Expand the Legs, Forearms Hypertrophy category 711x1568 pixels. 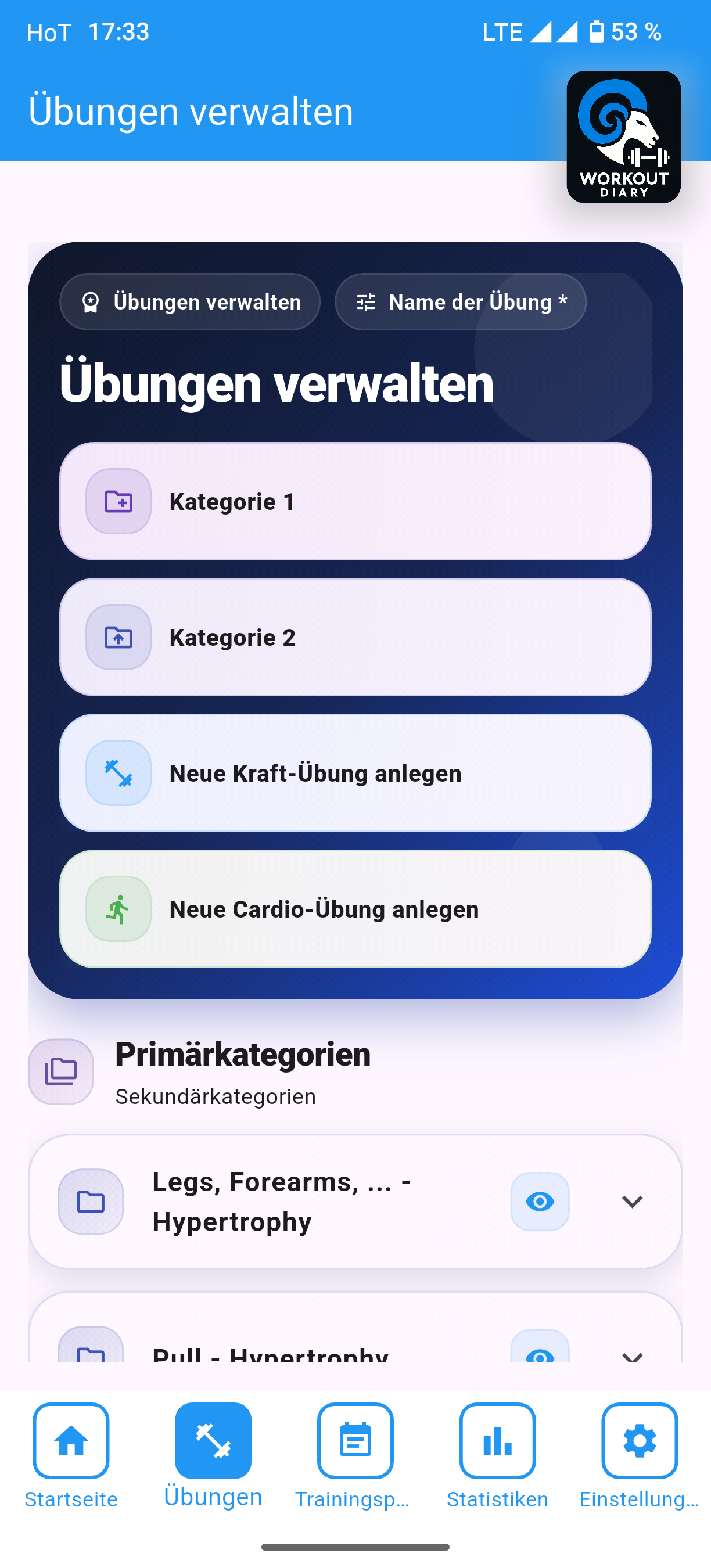click(632, 1202)
